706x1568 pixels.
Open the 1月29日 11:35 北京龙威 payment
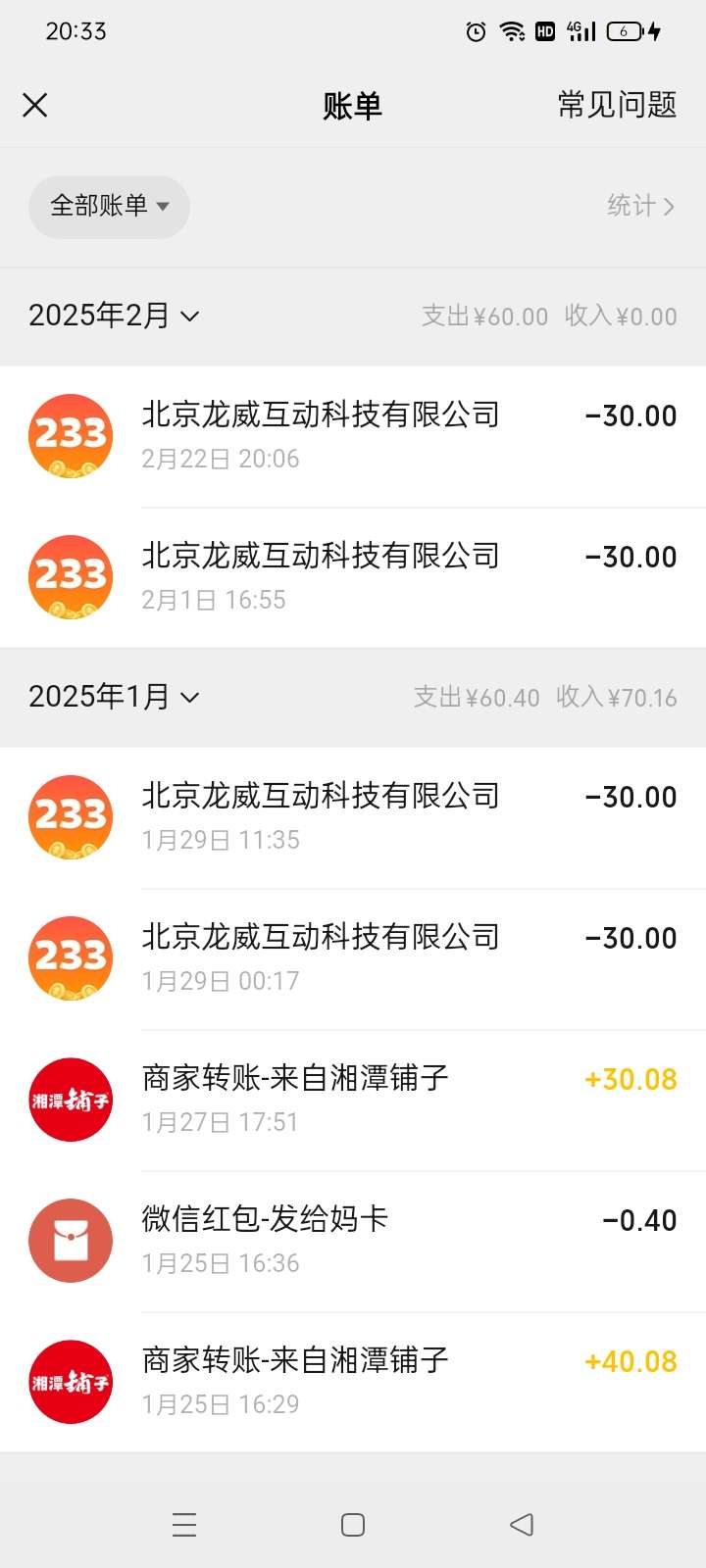(353, 817)
